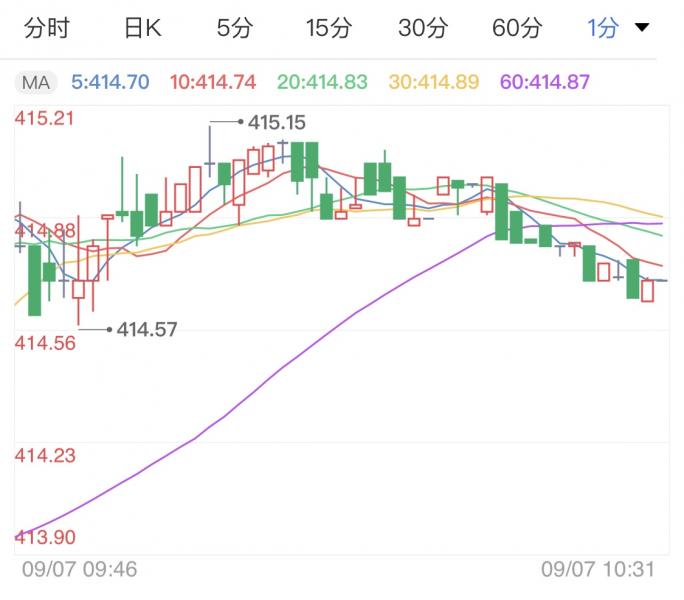Switch to the 15分 interval
Image resolution: width=684 pixels, height=600 pixels.
(329, 28)
